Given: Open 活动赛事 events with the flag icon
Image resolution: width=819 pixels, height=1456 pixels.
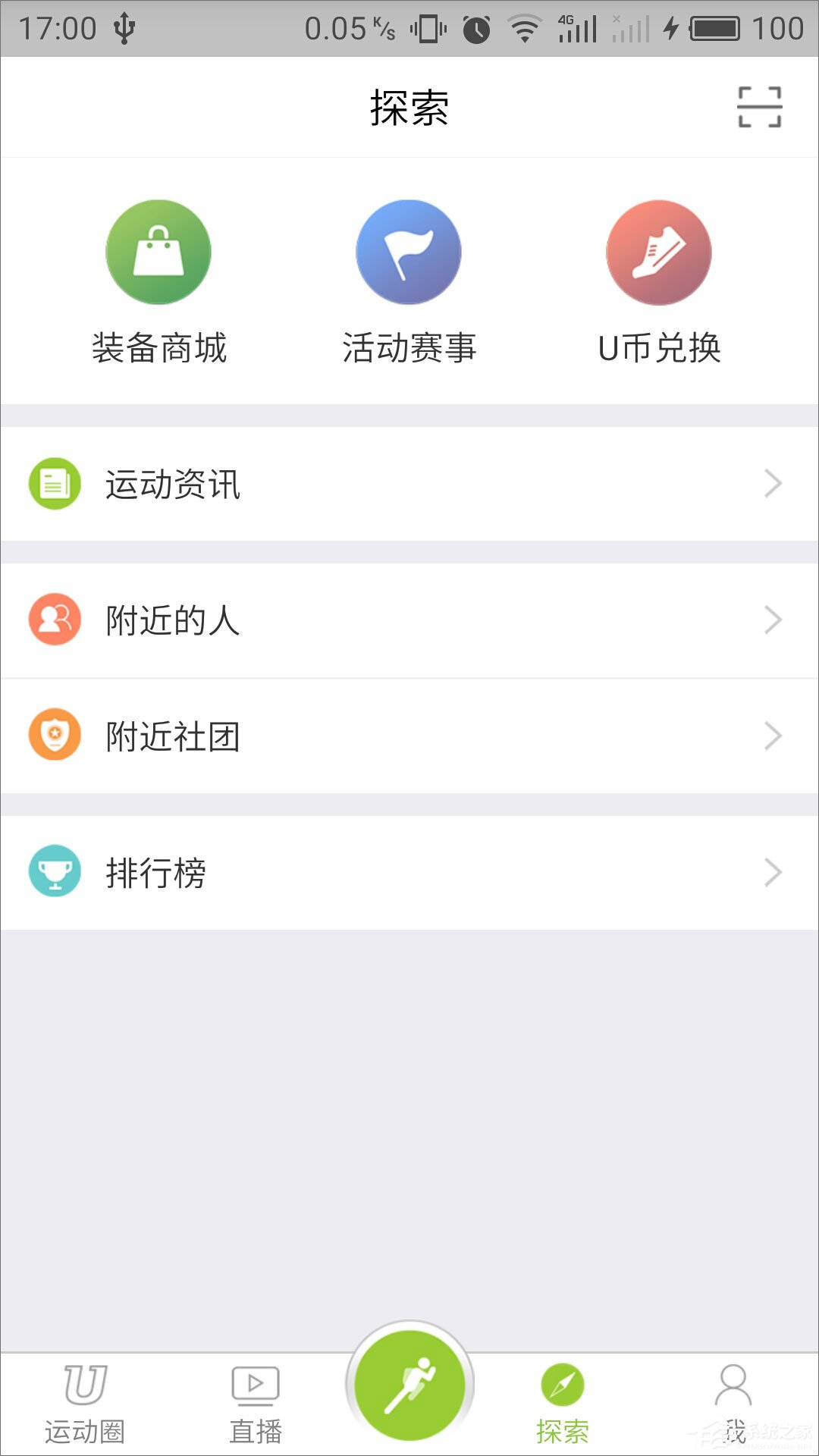Looking at the screenshot, I should pos(409,252).
